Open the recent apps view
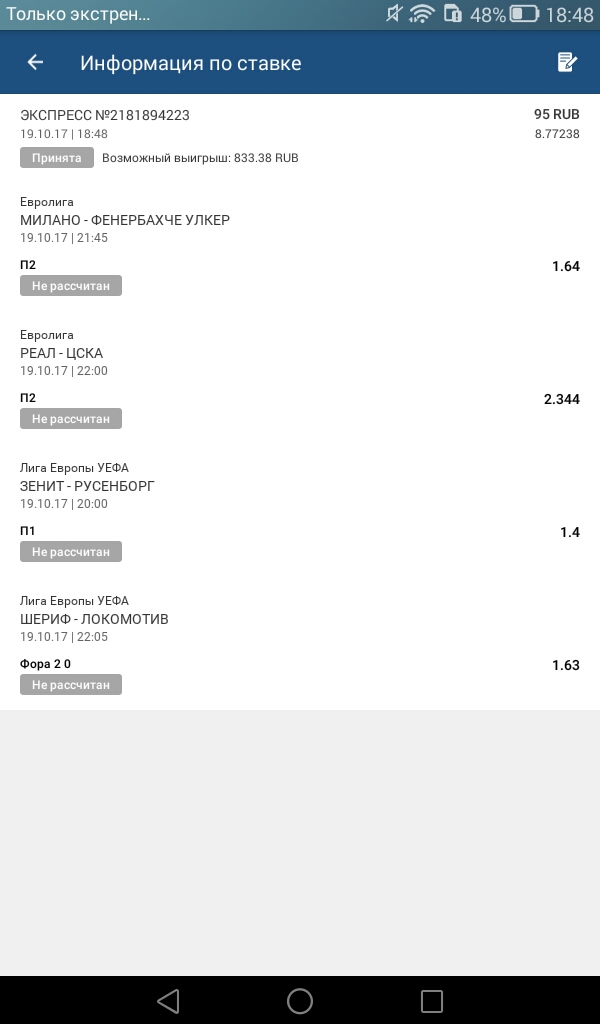 [431, 1000]
